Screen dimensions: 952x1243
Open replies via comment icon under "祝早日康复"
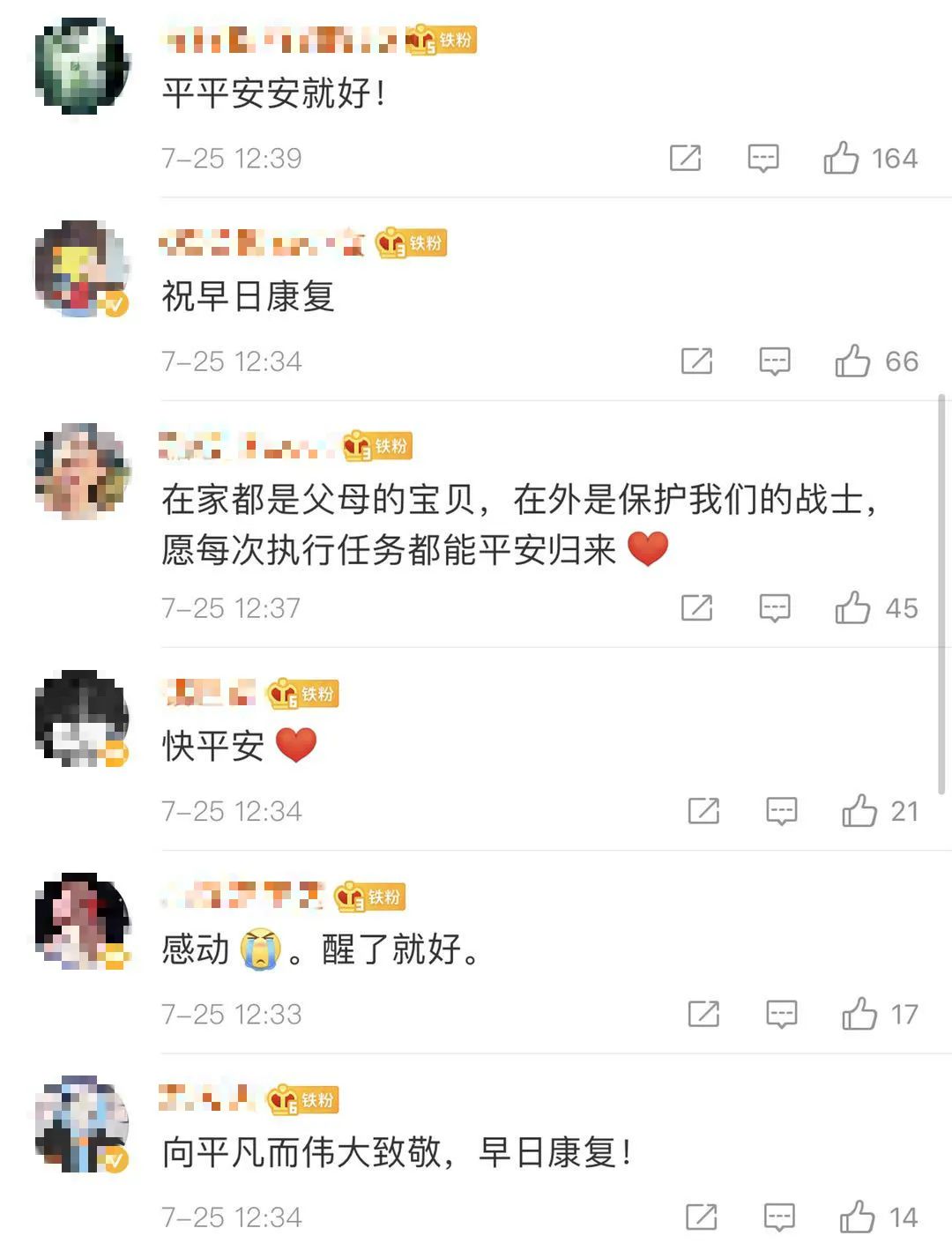(775, 361)
